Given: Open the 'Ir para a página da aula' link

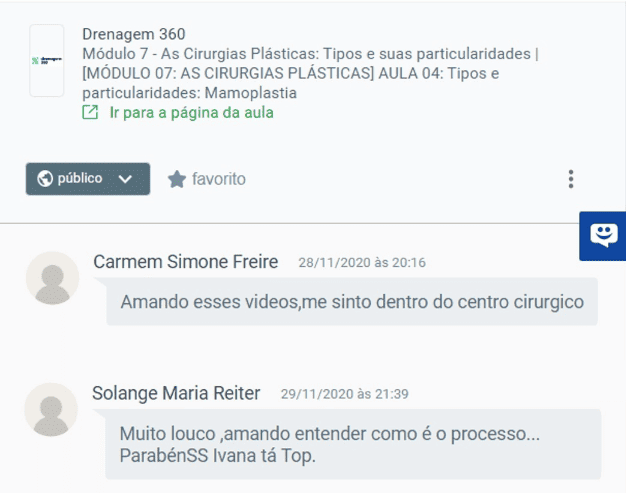Looking at the screenshot, I should [190, 113].
